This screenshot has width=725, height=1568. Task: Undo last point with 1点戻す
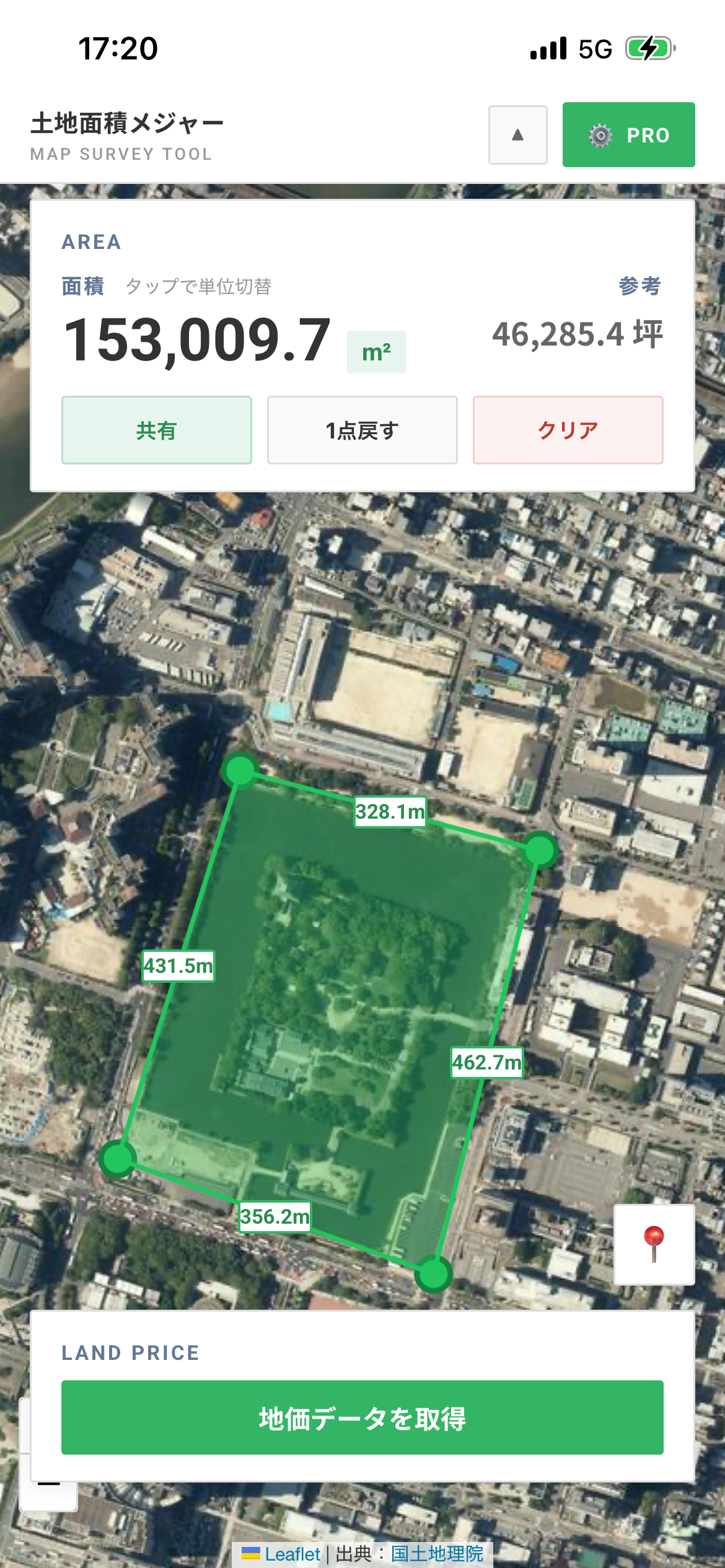click(x=362, y=430)
